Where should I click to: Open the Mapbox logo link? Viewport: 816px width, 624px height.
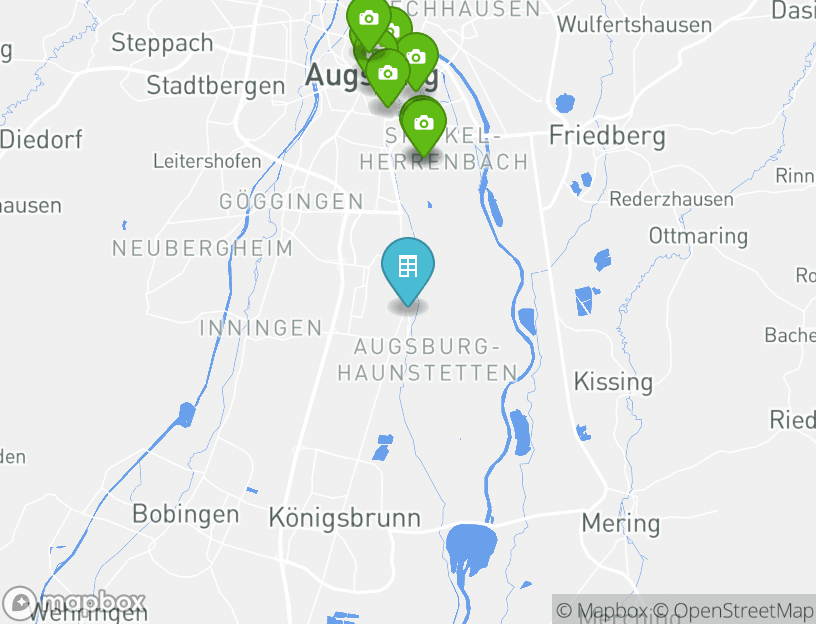75,602
